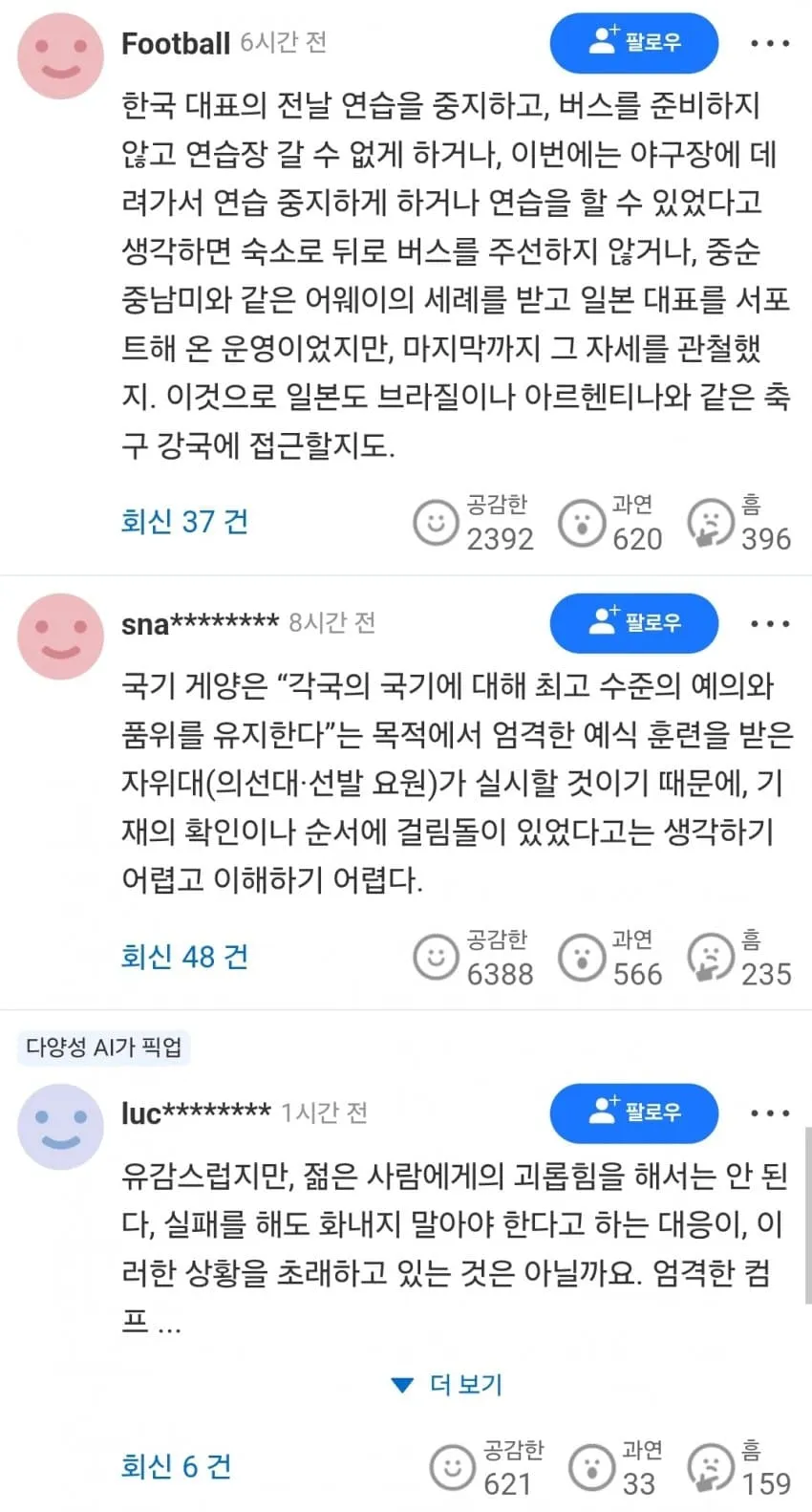View 48 replies to sna's comment
Screen dimensions: 812x1512
pos(184,957)
